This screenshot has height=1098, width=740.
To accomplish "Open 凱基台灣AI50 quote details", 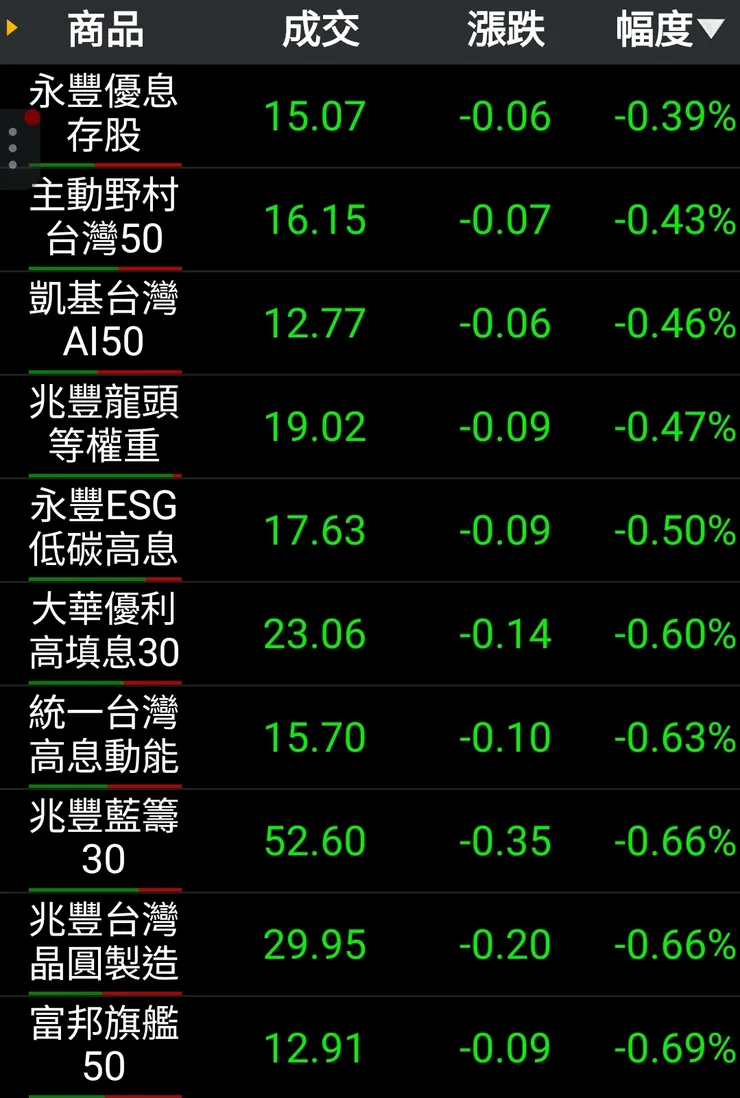I will pyautogui.click(x=104, y=322).
